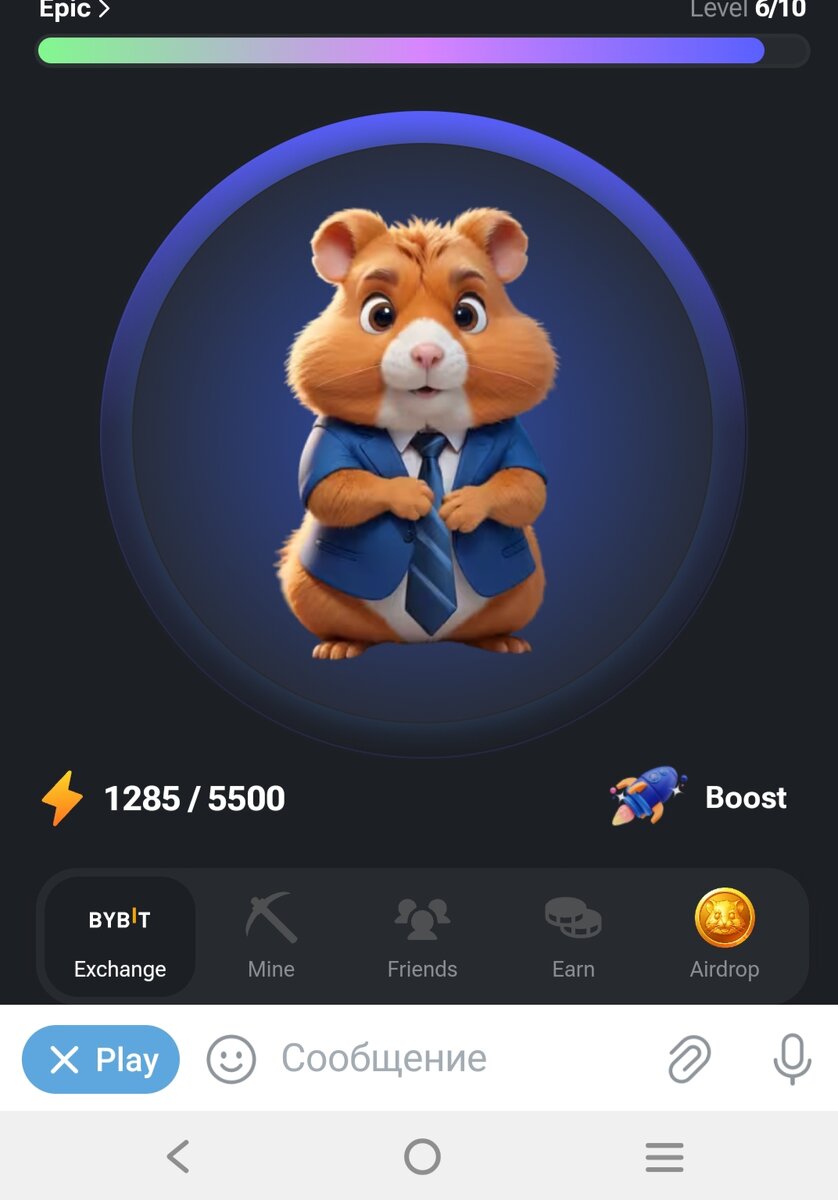Open the emoji picker
The height and width of the screenshot is (1200, 838).
(x=231, y=1059)
